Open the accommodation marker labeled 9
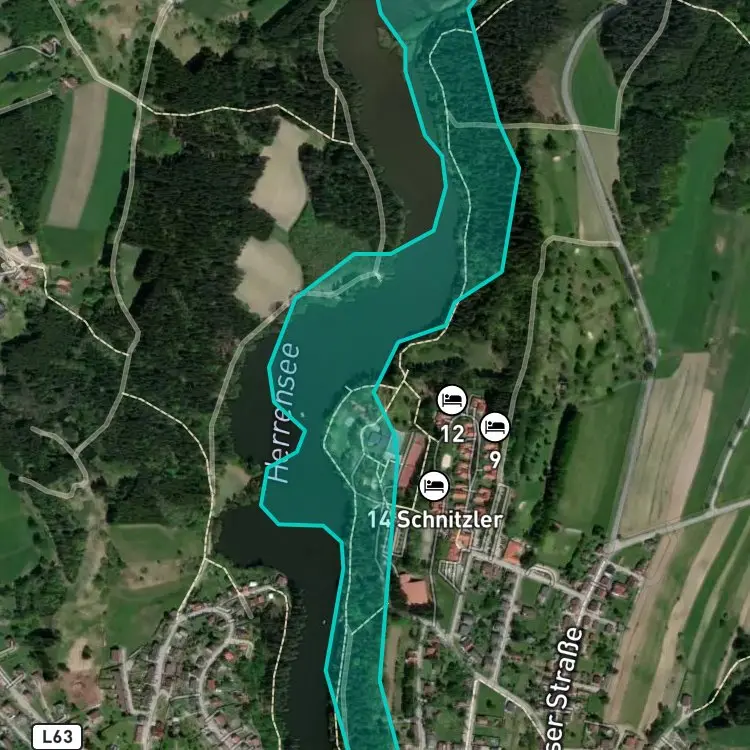Viewport: 750px width, 750px height. click(495, 427)
